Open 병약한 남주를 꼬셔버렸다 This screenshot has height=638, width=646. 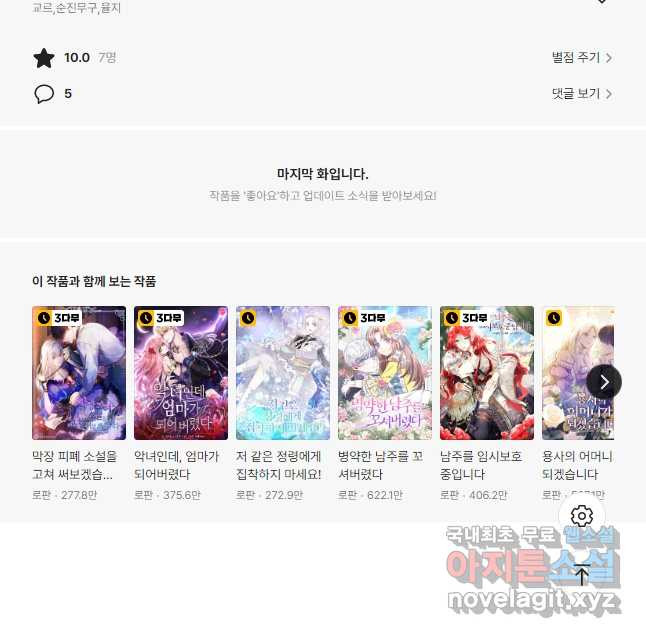pyautogui.click(x=385, y=373)
